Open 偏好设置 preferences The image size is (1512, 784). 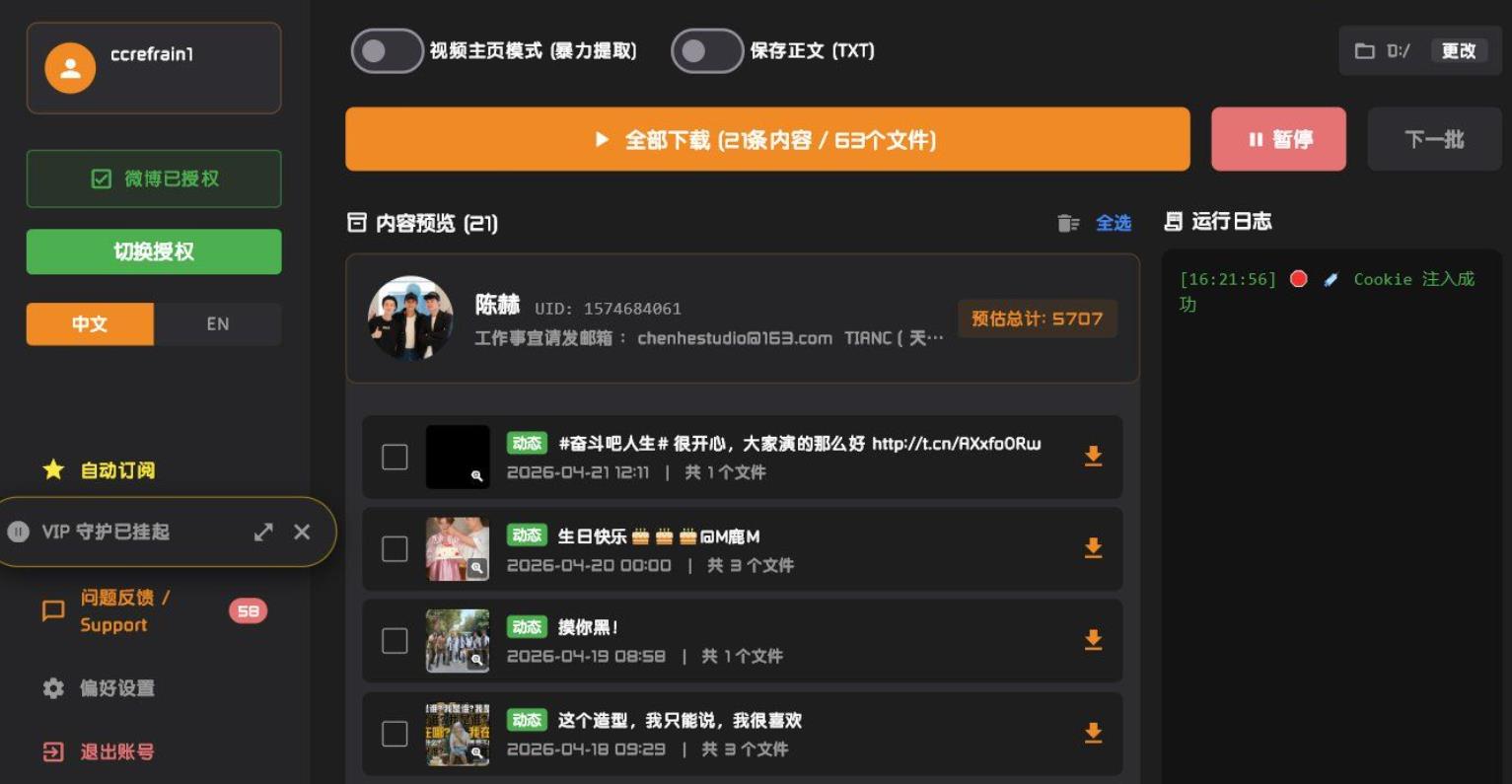[x=116, y=688]
